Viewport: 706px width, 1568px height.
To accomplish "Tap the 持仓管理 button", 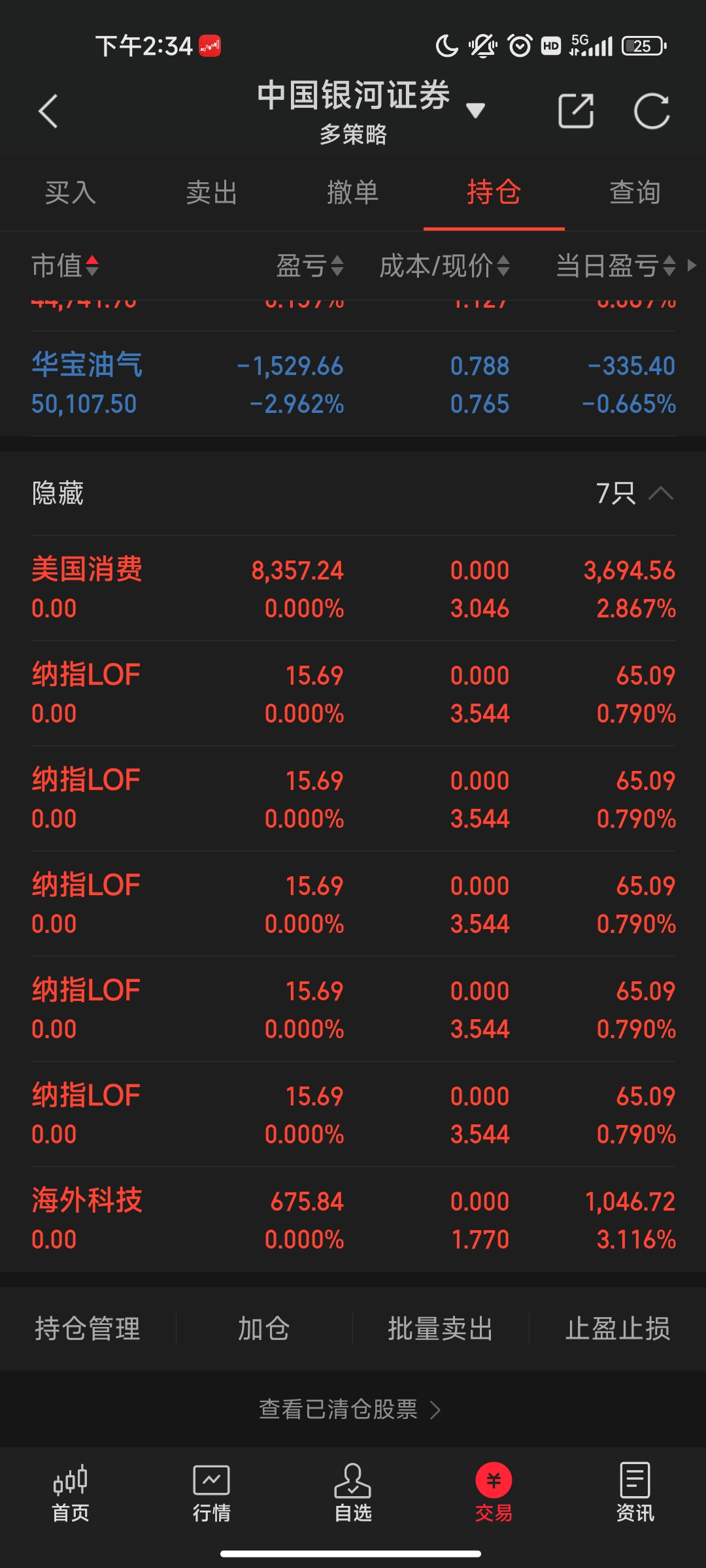I will point(88,1329).
